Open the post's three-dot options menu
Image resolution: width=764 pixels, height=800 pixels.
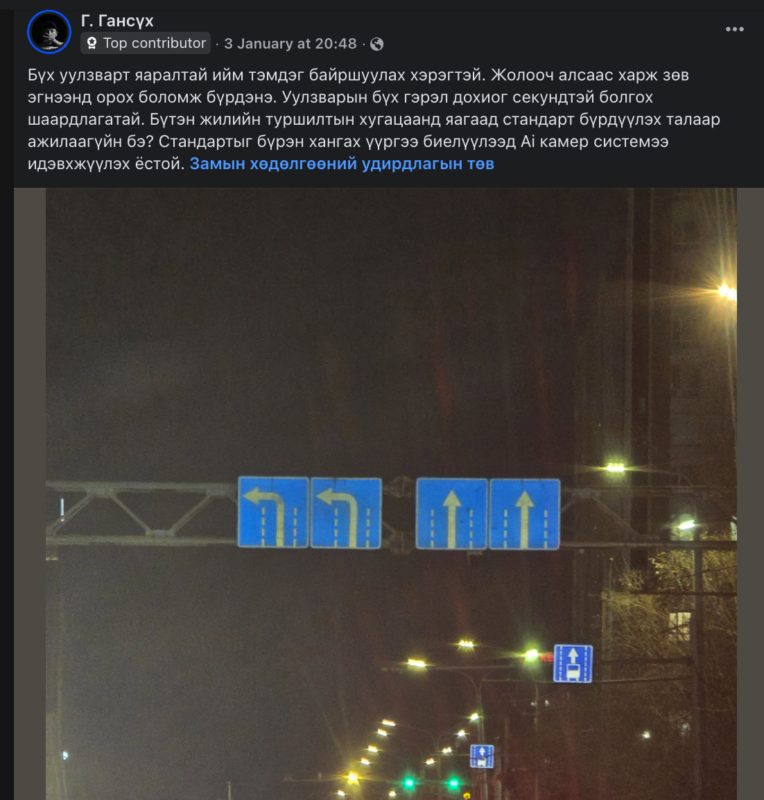coord(734,29)
